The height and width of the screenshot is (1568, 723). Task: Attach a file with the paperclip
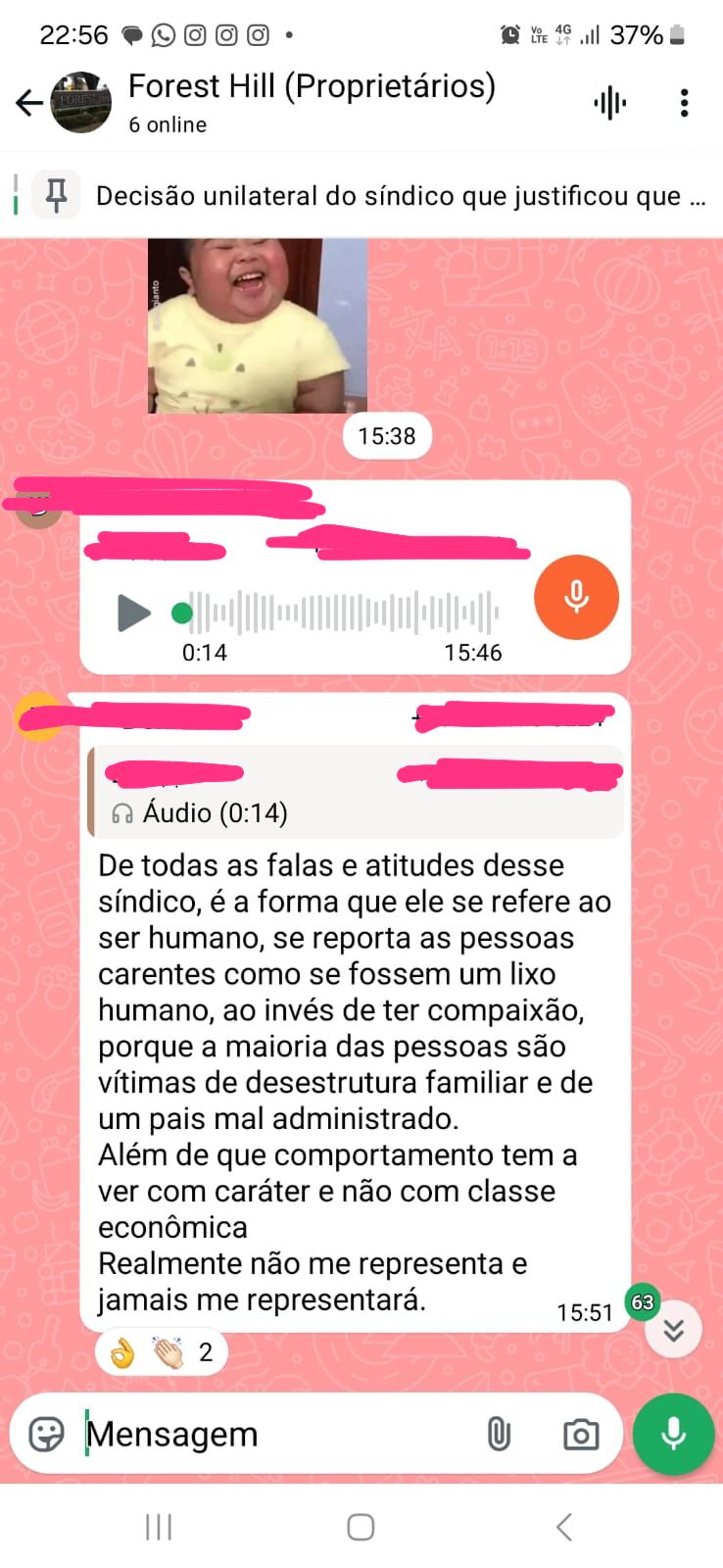(499, 1434)
